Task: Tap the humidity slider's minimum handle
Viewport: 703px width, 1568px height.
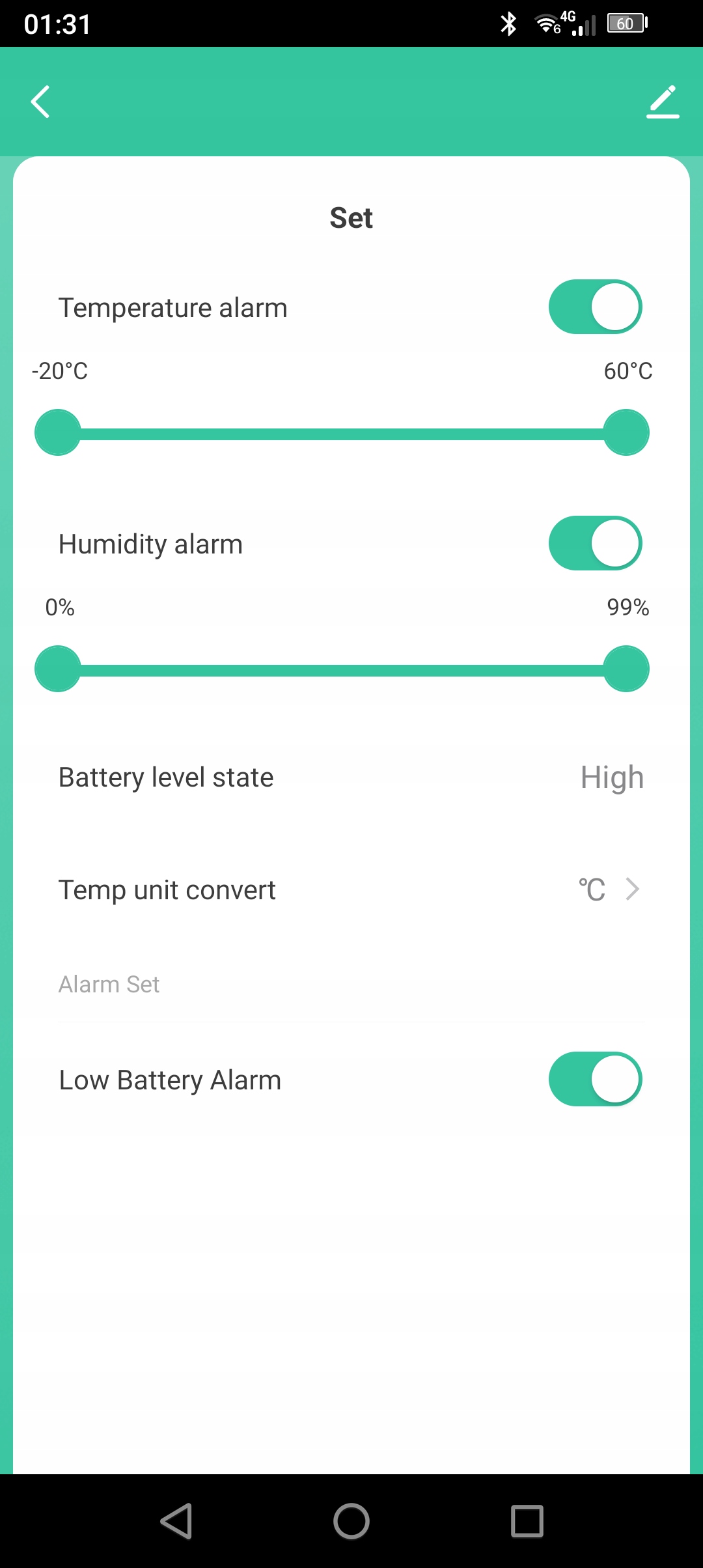Action: pyautogui.click(x=58, y=669)
